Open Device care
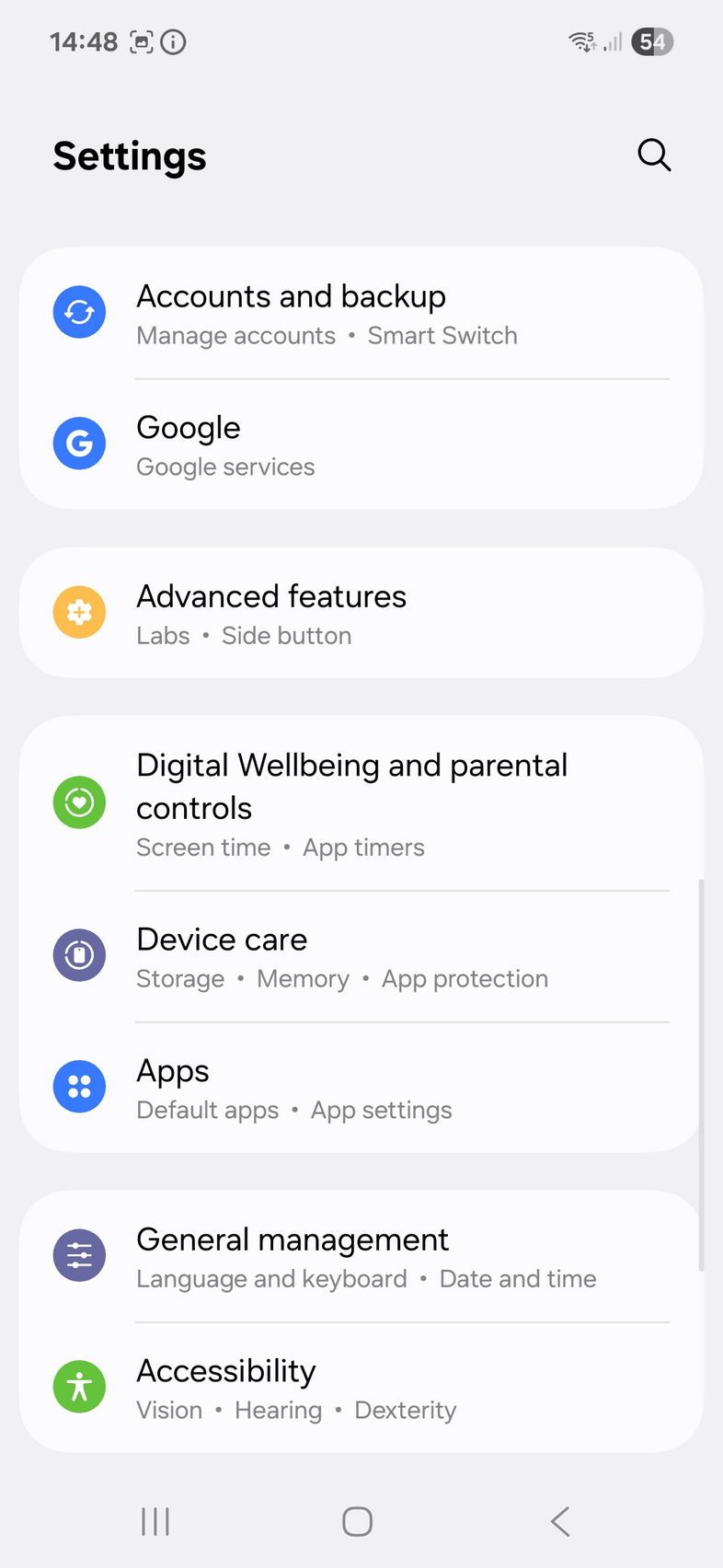The image size is (723, 1568). point(361,956)
